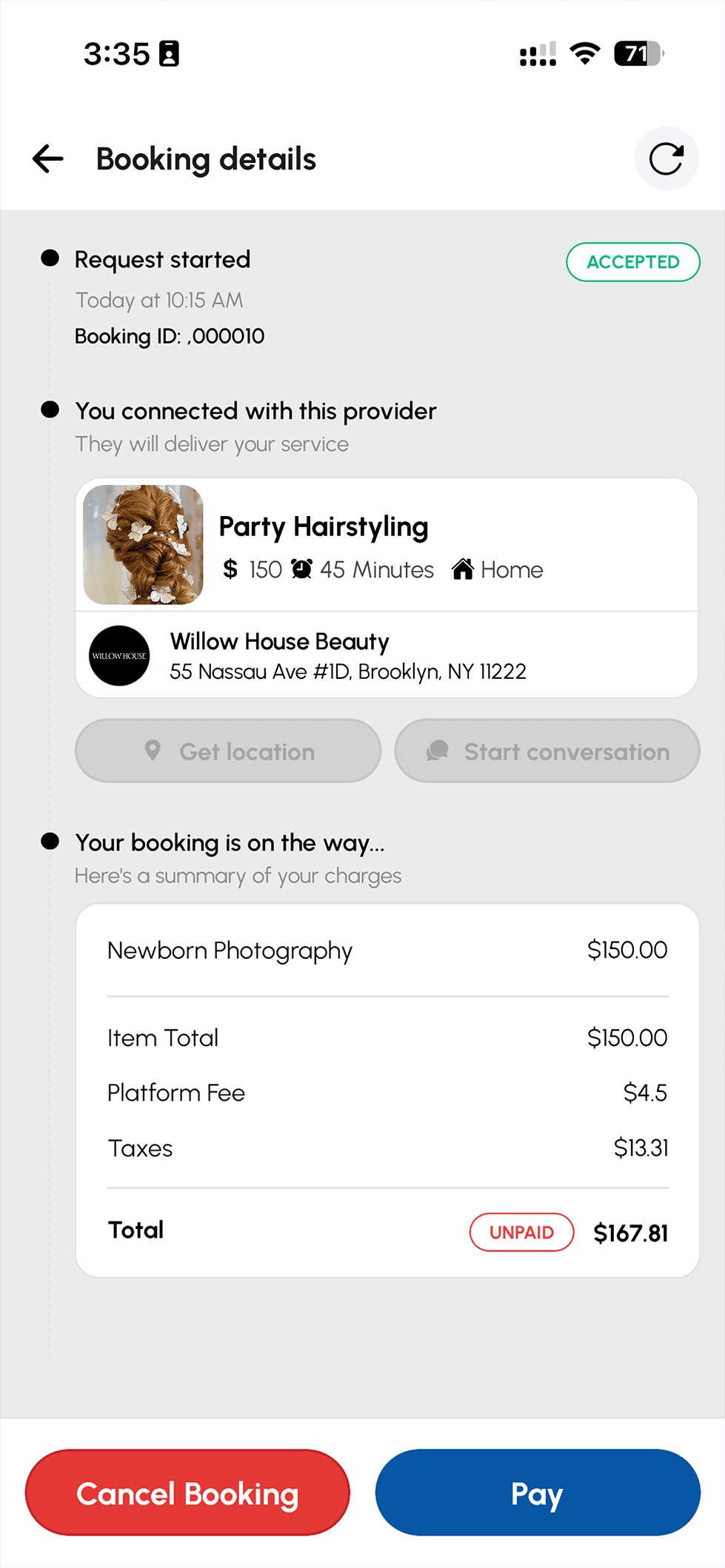Tap the location pin icon in Get location
Screen dimensions: 725x1568
153,751
